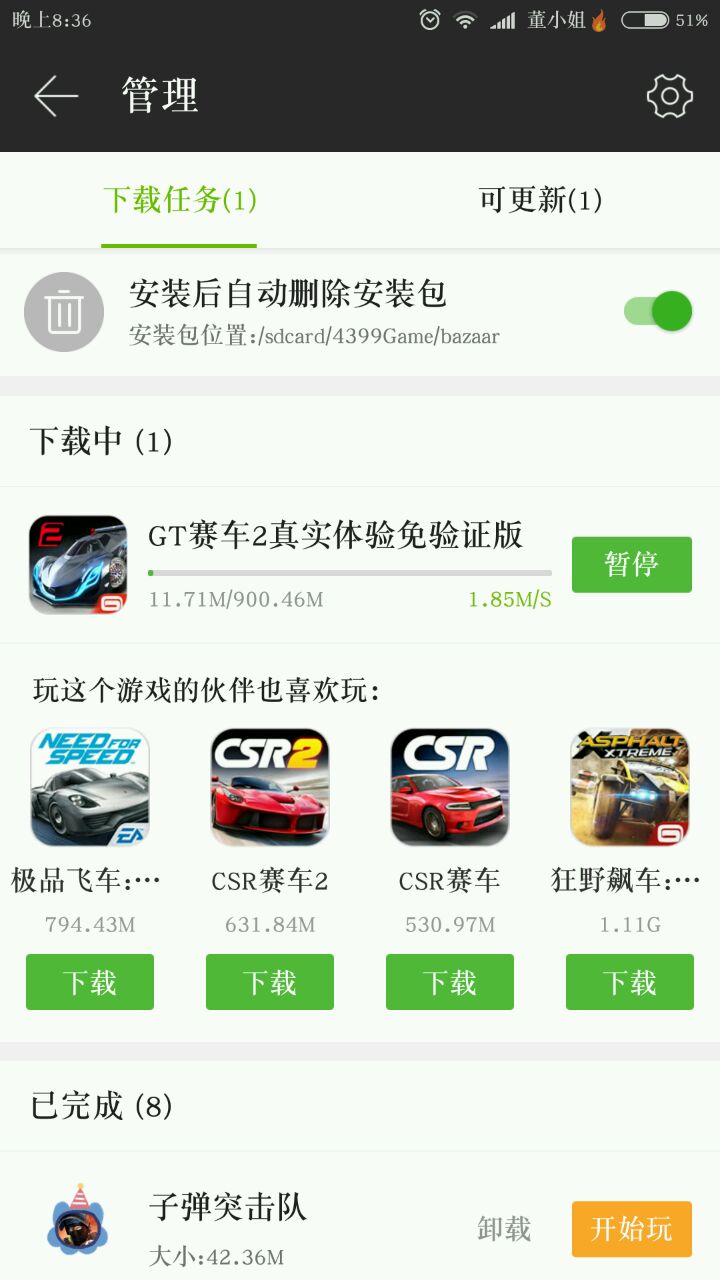Open the settings gear
720x1280 pixels.
pyautogui.click(x=669, y=96)
